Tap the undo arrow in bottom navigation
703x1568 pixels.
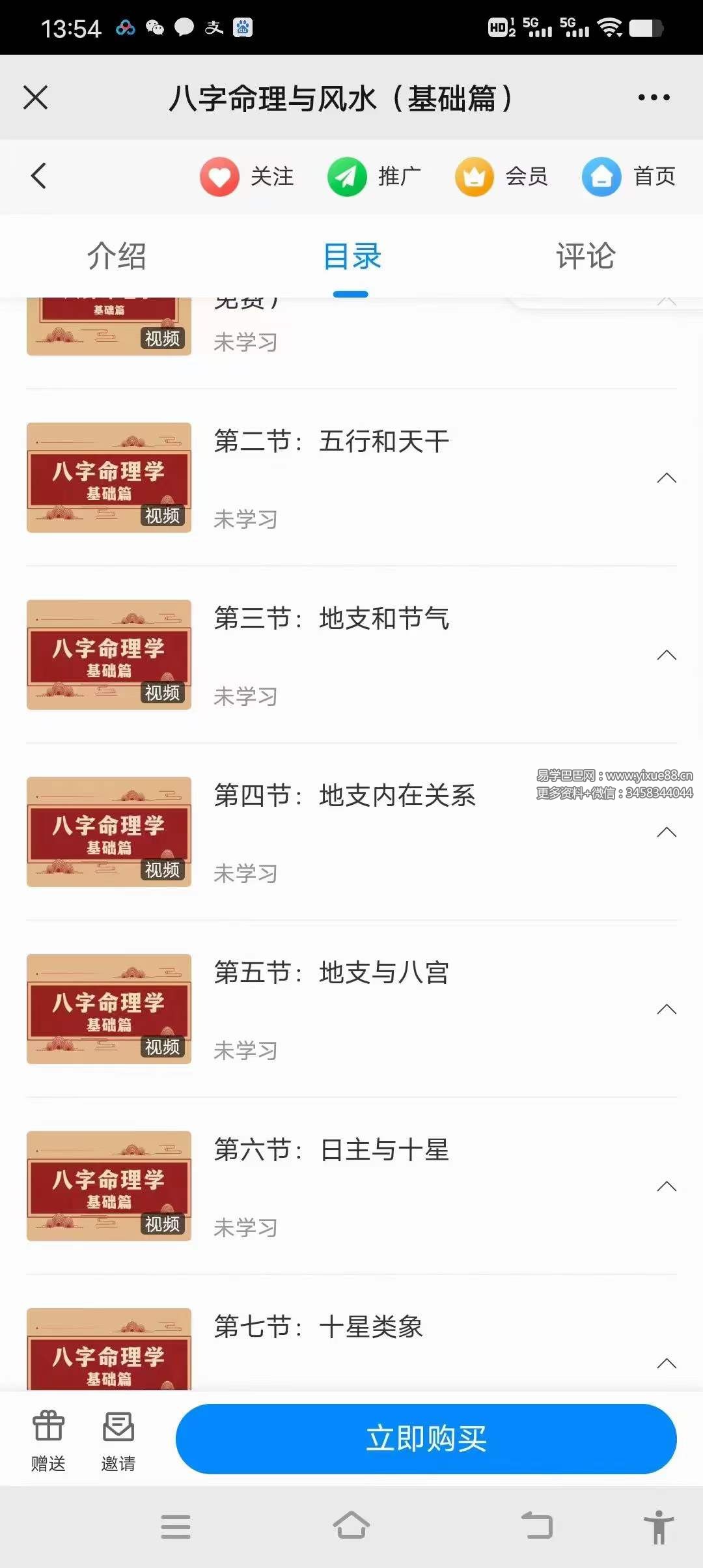[534, 1527]
